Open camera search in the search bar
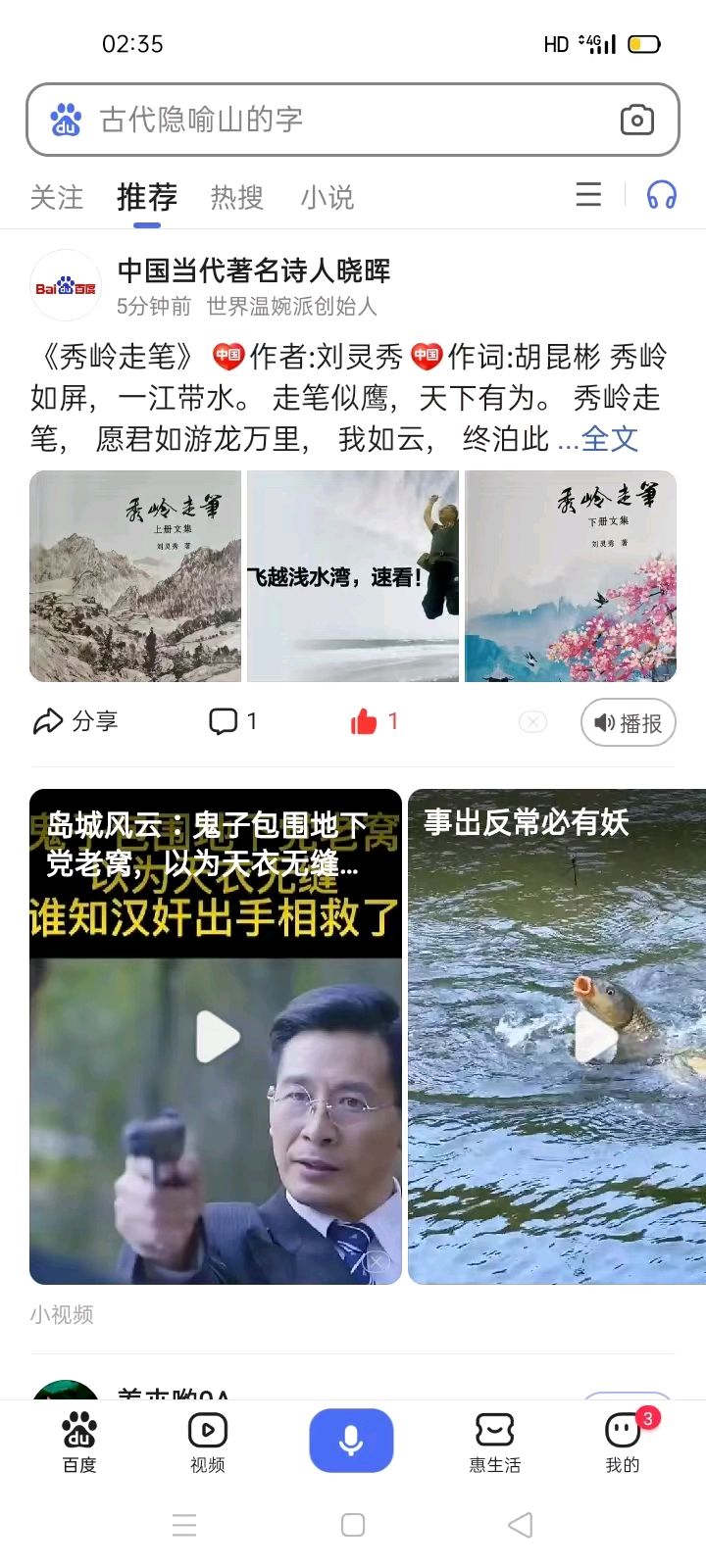 [636, 120]
